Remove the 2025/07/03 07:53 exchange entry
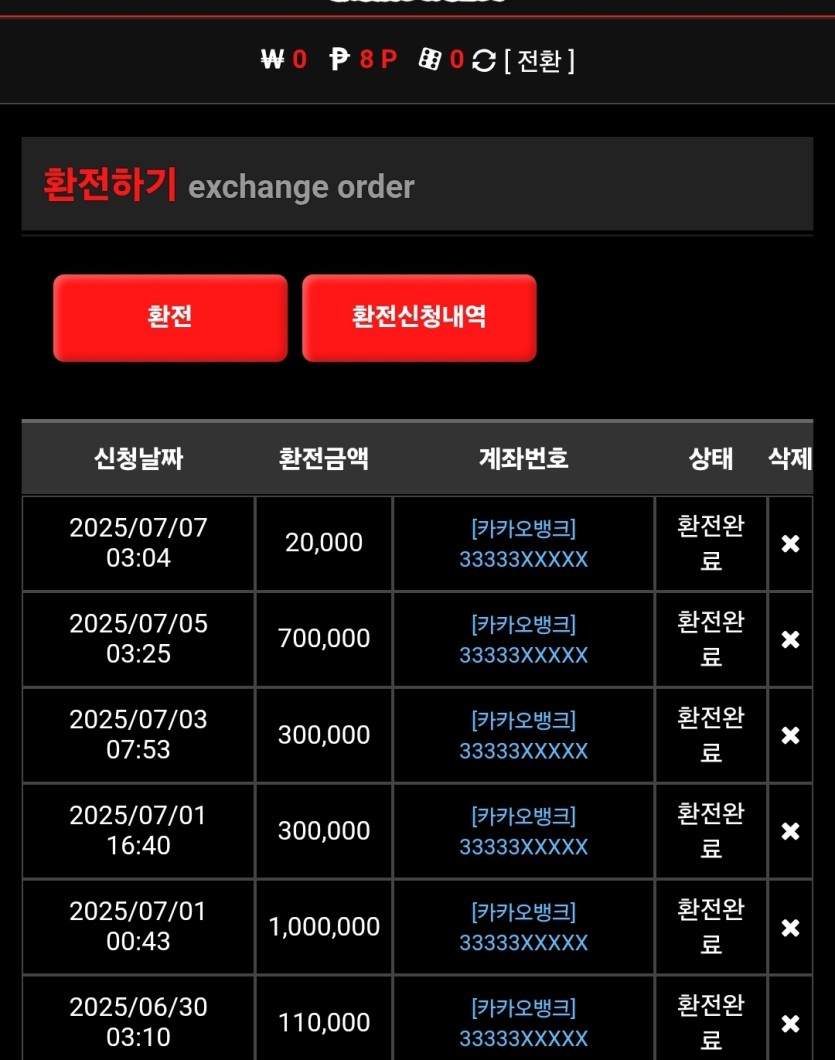 [790, 736]
